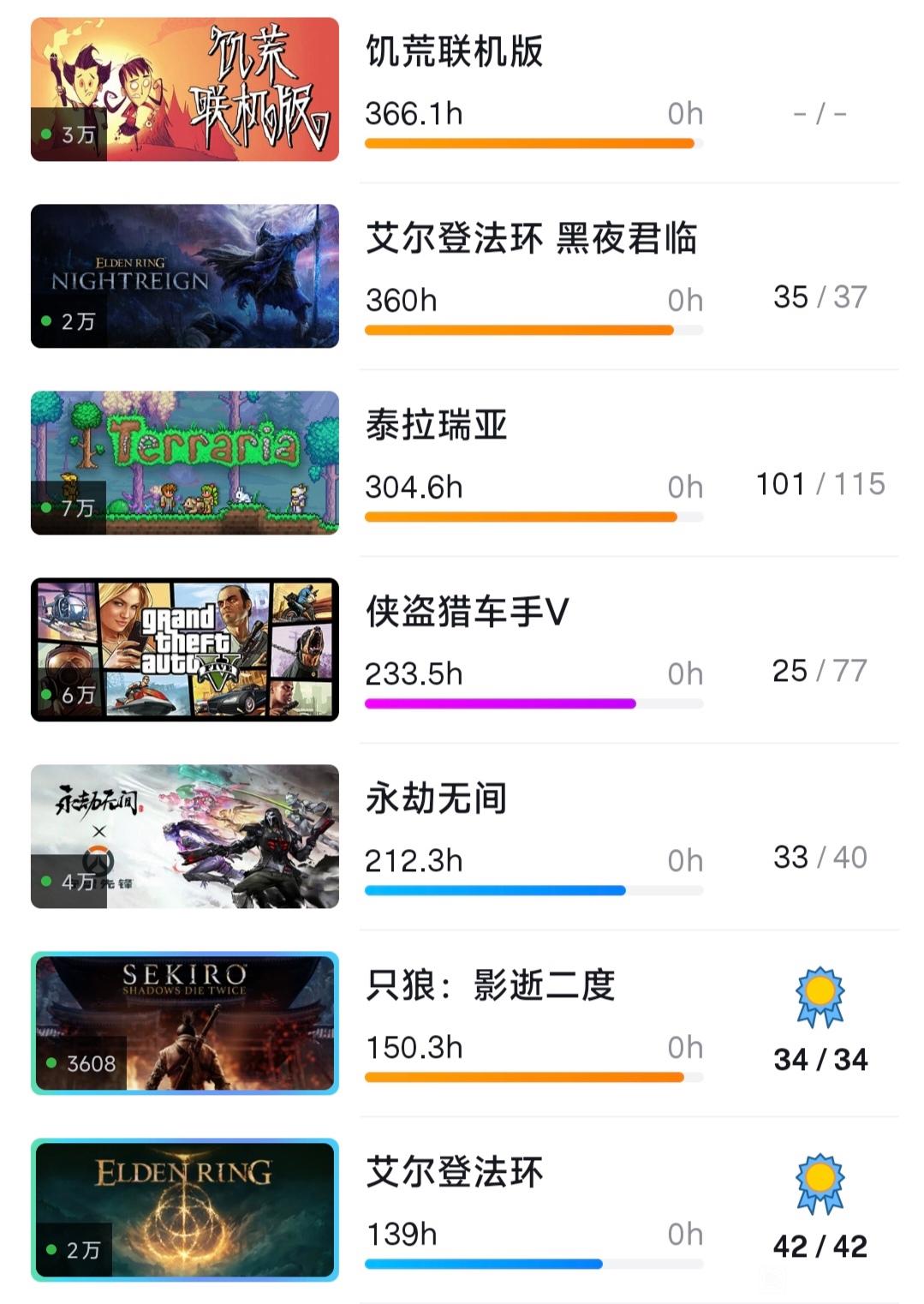This screenshot has width=924, height=1304.
Task: Open the 永劫无间 game row
Action: pos(462,836)
